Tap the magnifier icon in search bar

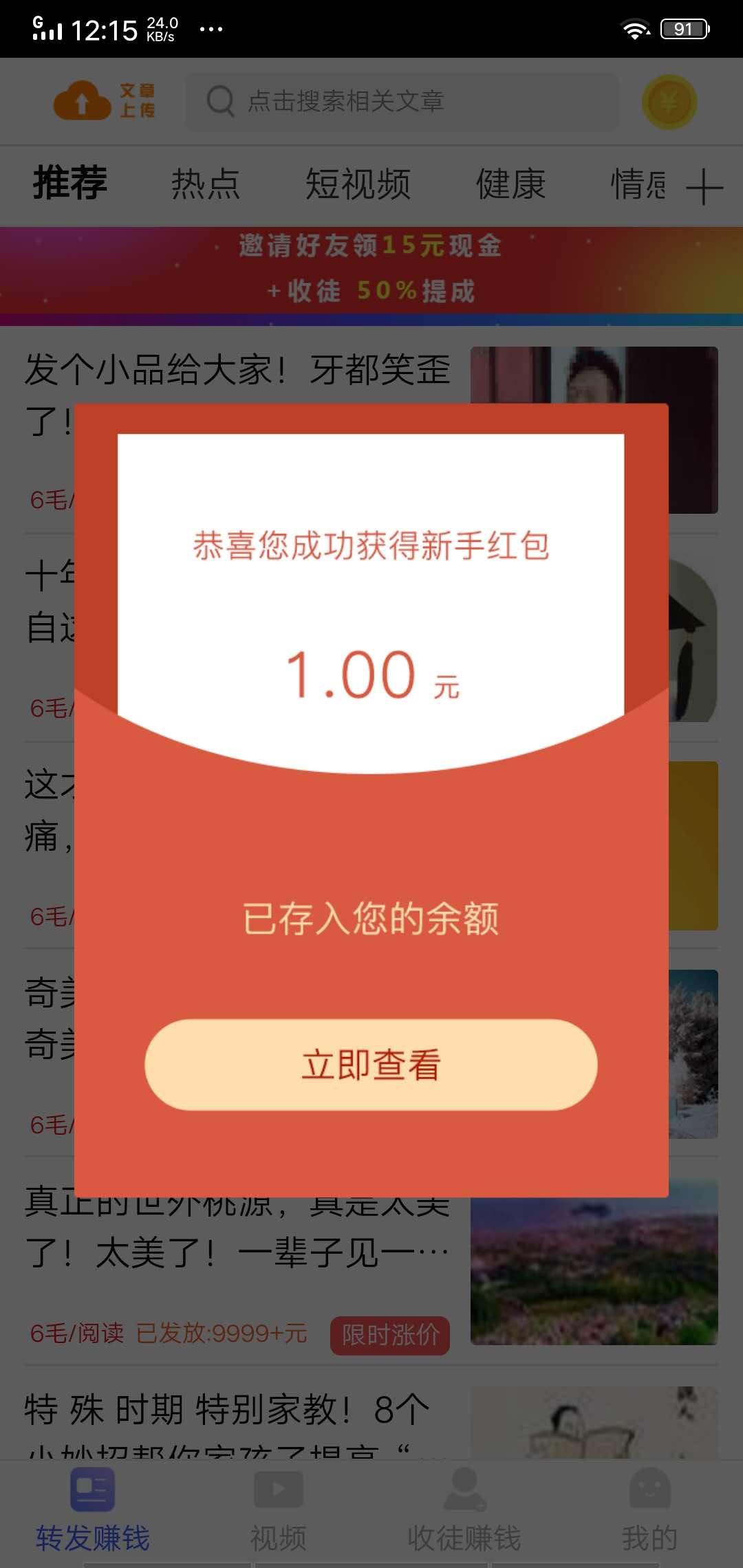click(x=219, y=101)
